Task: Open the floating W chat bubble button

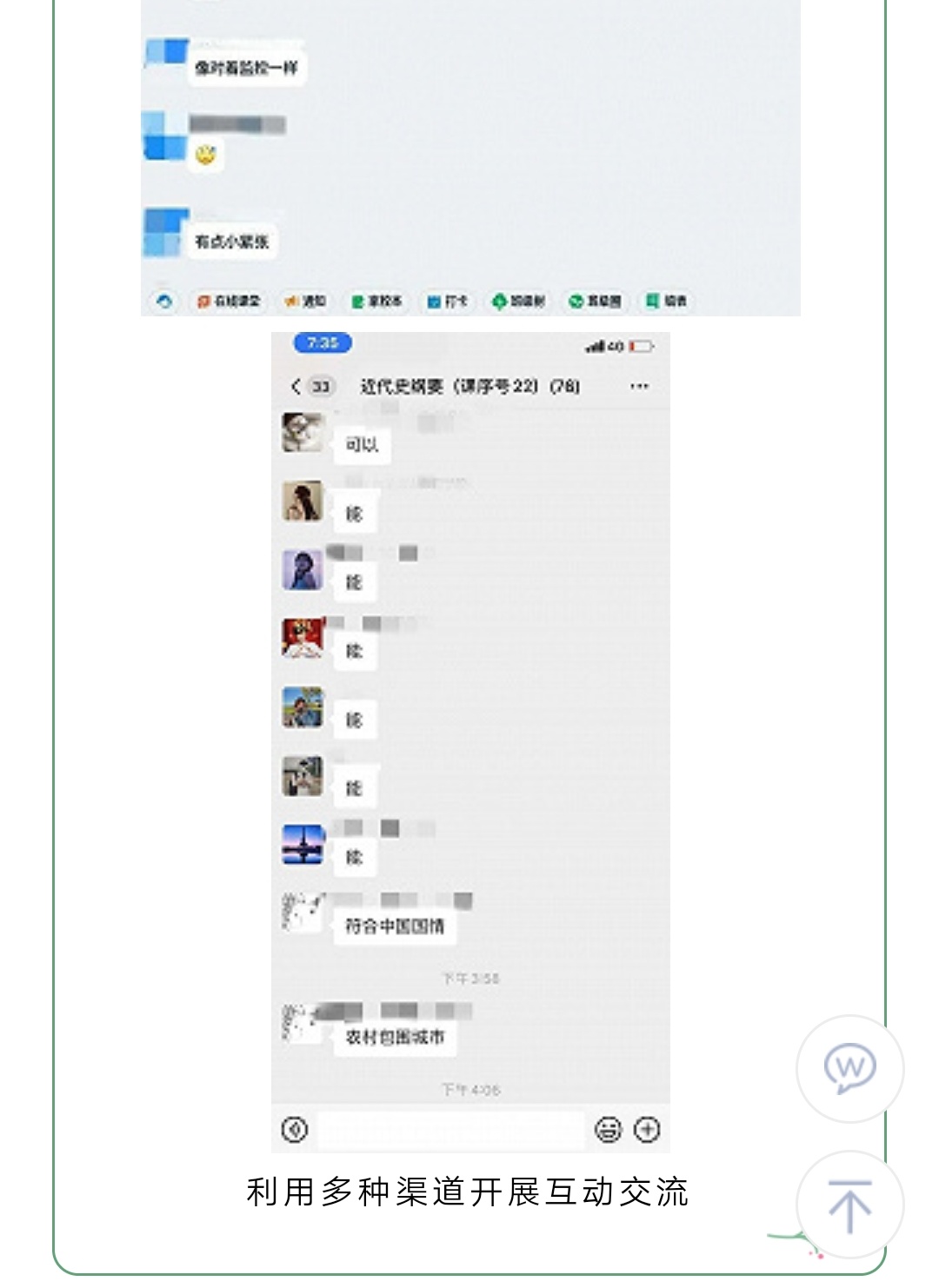Action: [849, 1068]
